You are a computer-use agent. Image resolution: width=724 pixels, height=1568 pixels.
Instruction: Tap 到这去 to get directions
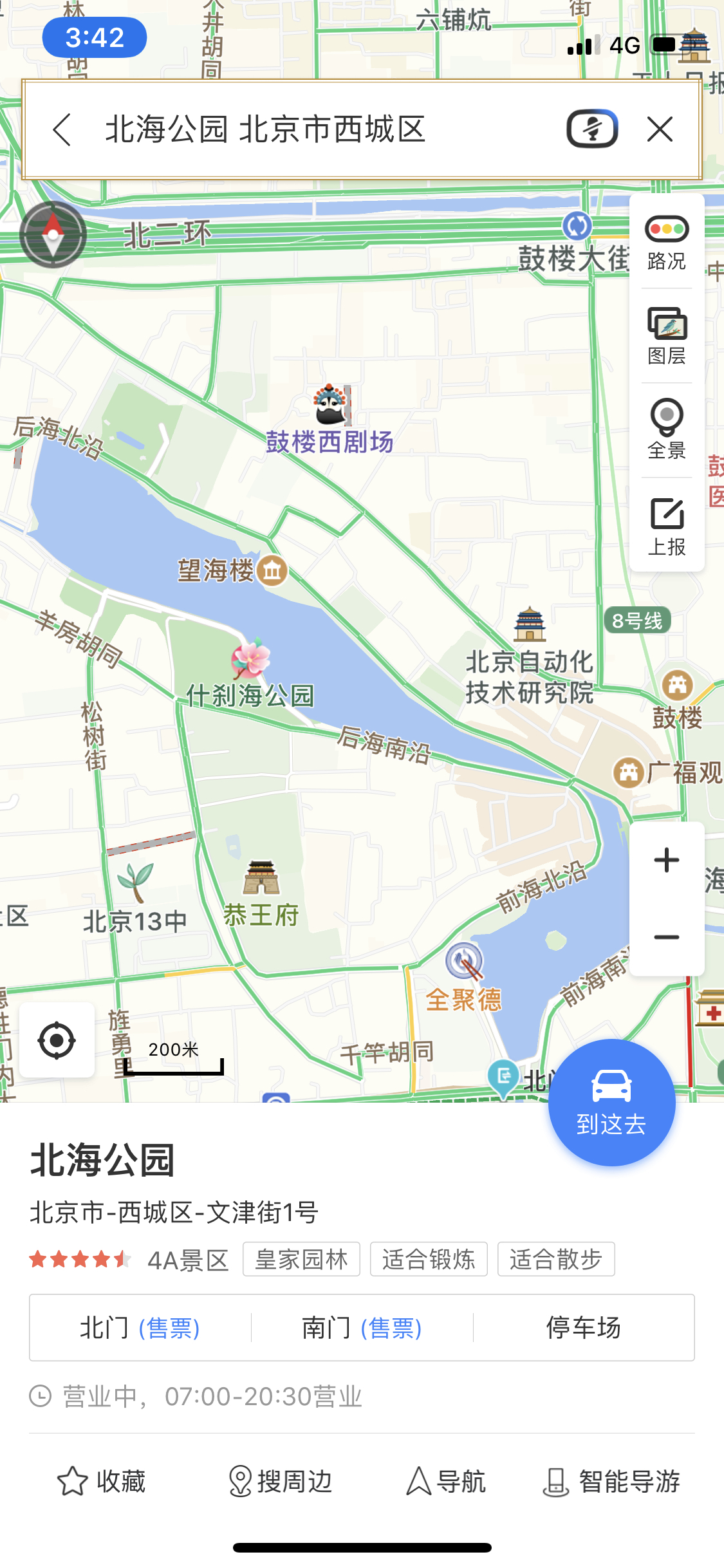[x=611, y=1102]
